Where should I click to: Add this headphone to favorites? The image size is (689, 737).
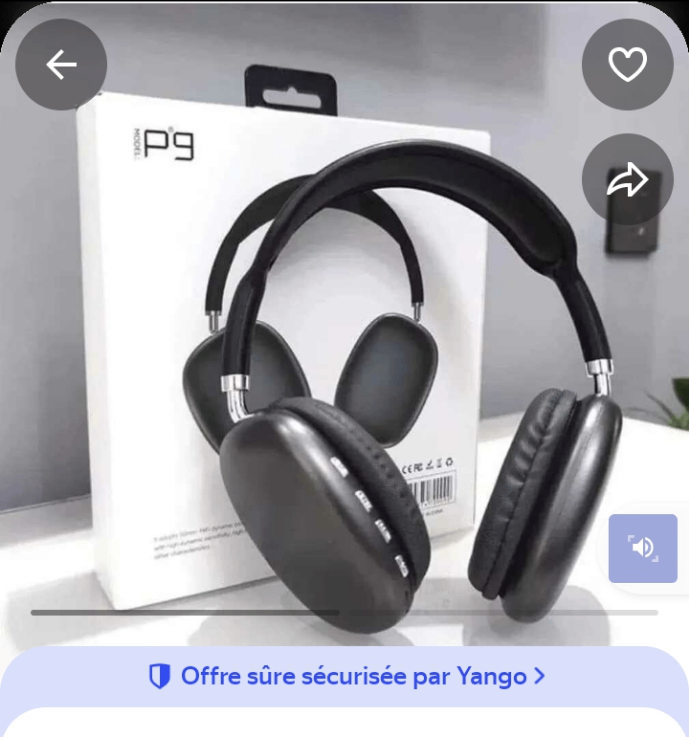[x=627, y=65]
